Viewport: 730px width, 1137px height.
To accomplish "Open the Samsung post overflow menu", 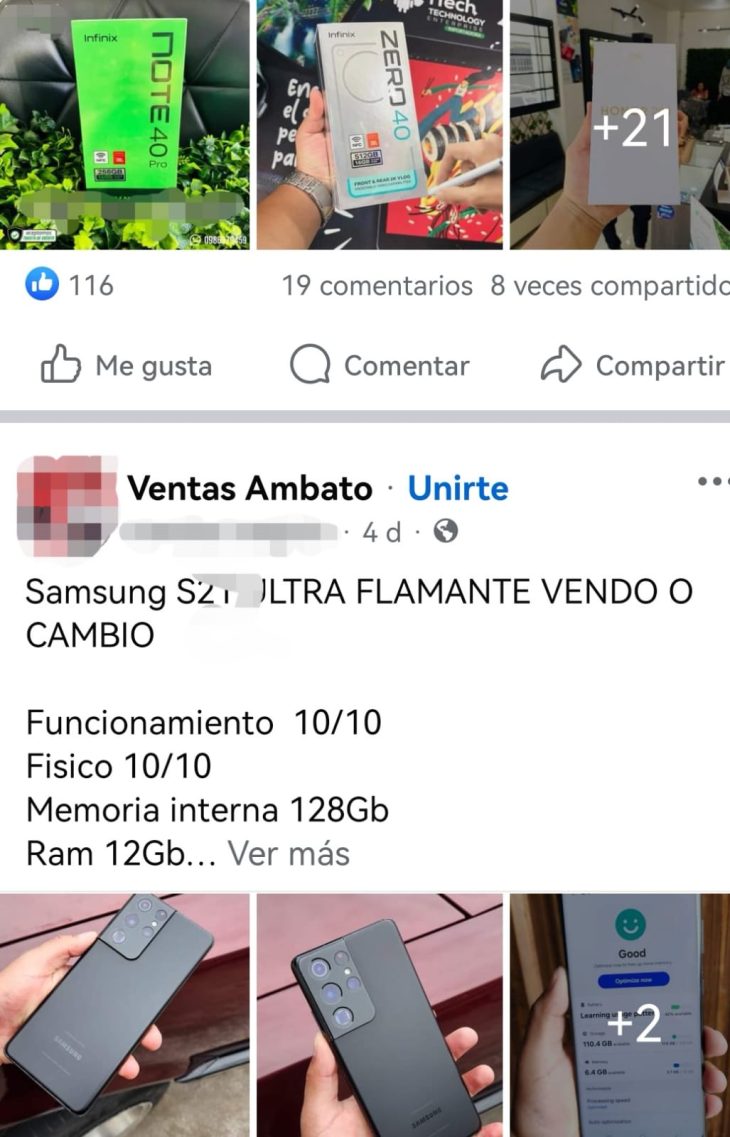I will point(712,482).
